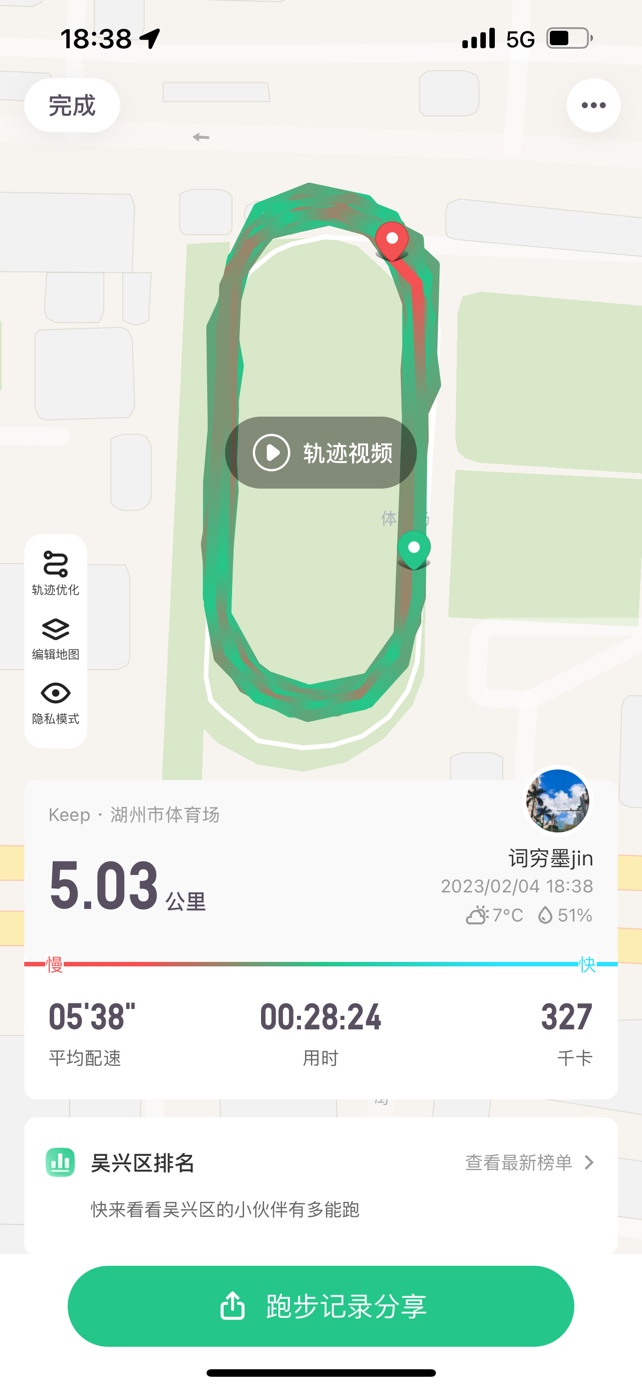Open the three-dot overflow menu

(x=593, y=105)
